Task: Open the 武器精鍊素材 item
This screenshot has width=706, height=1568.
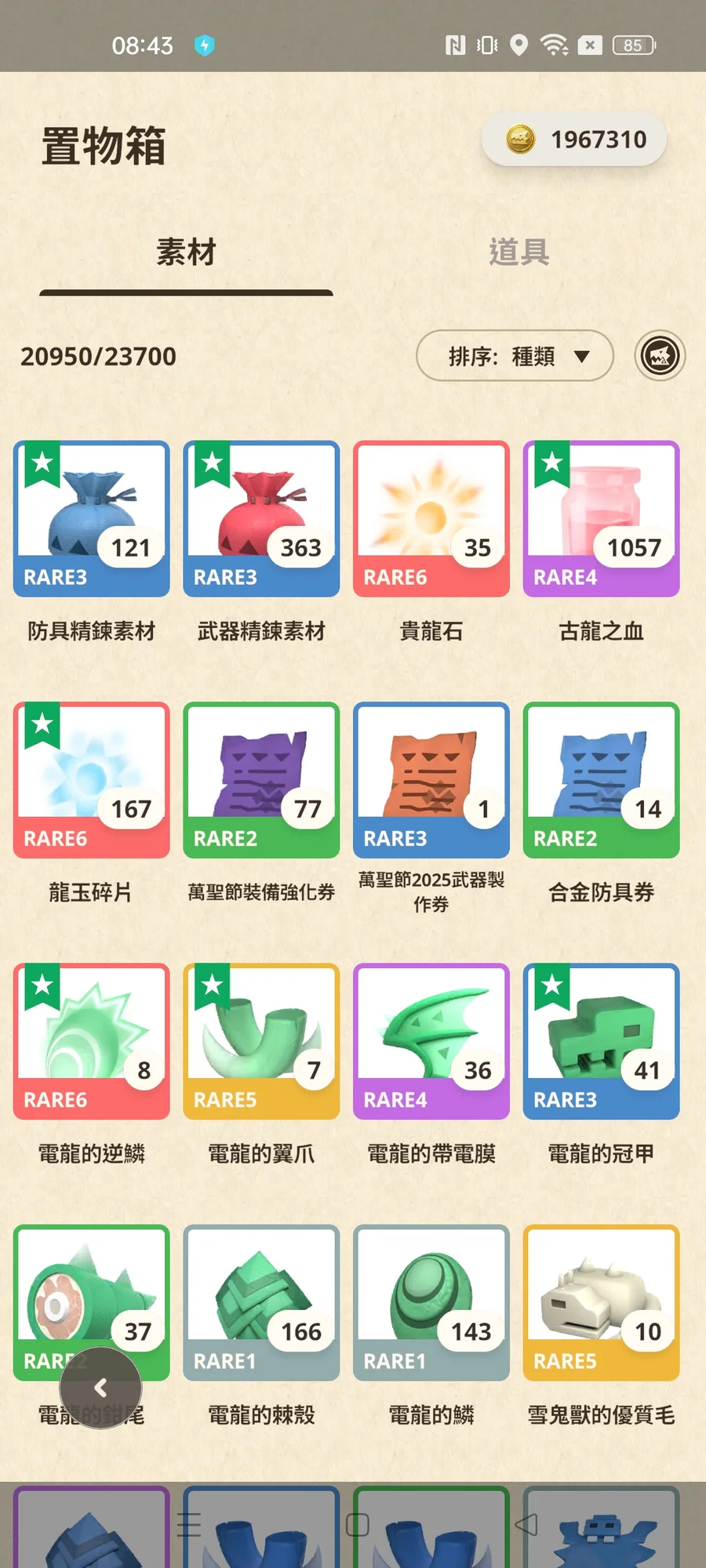Action: coord(261,519)
